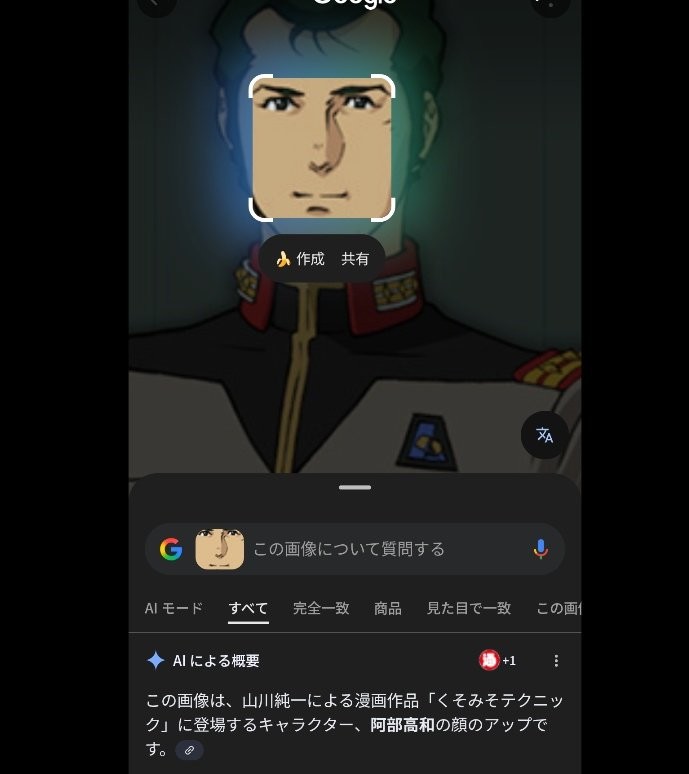Image resolution: width=689 pixels, height=774 pixels.
Task: Open the AI overview overflow menu
Action: 557,661
